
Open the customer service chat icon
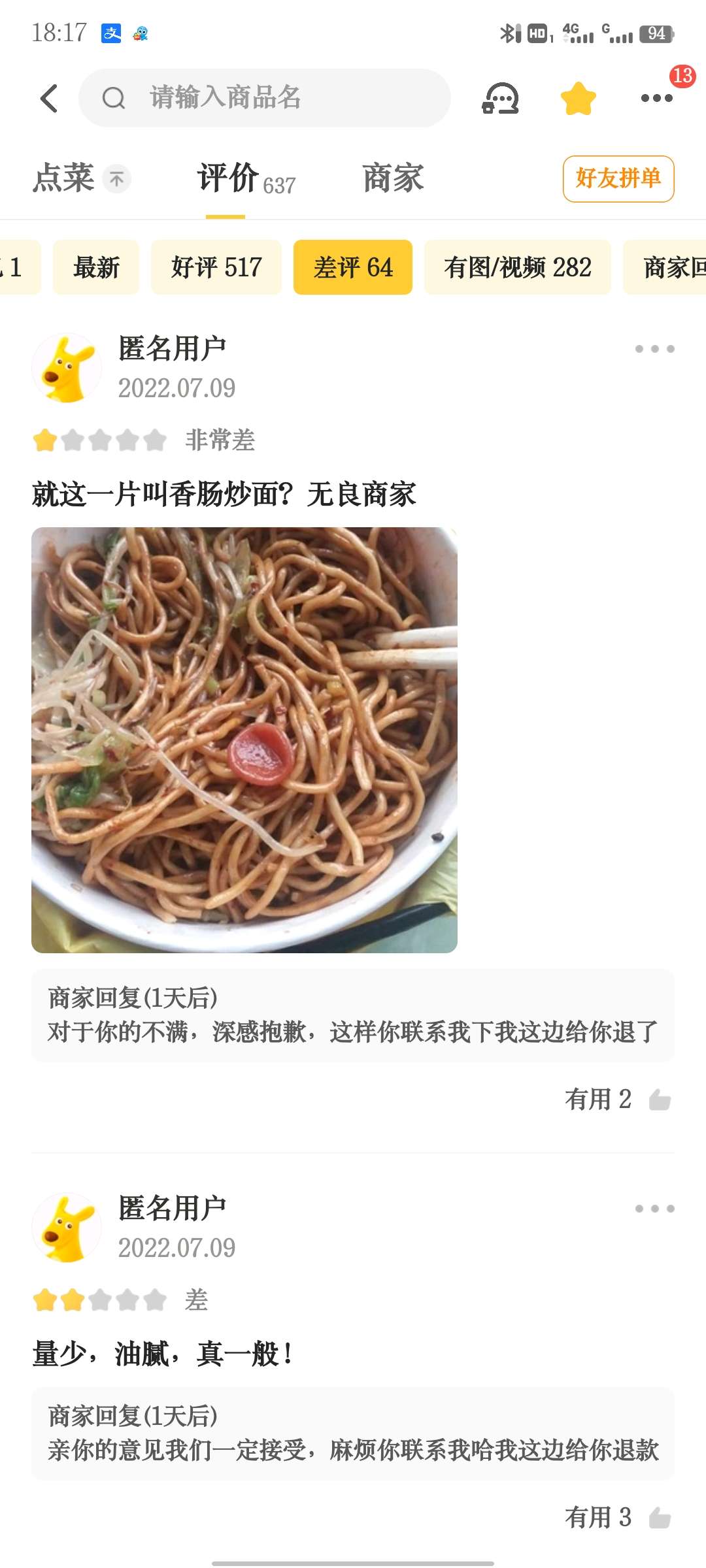(501, 98)
